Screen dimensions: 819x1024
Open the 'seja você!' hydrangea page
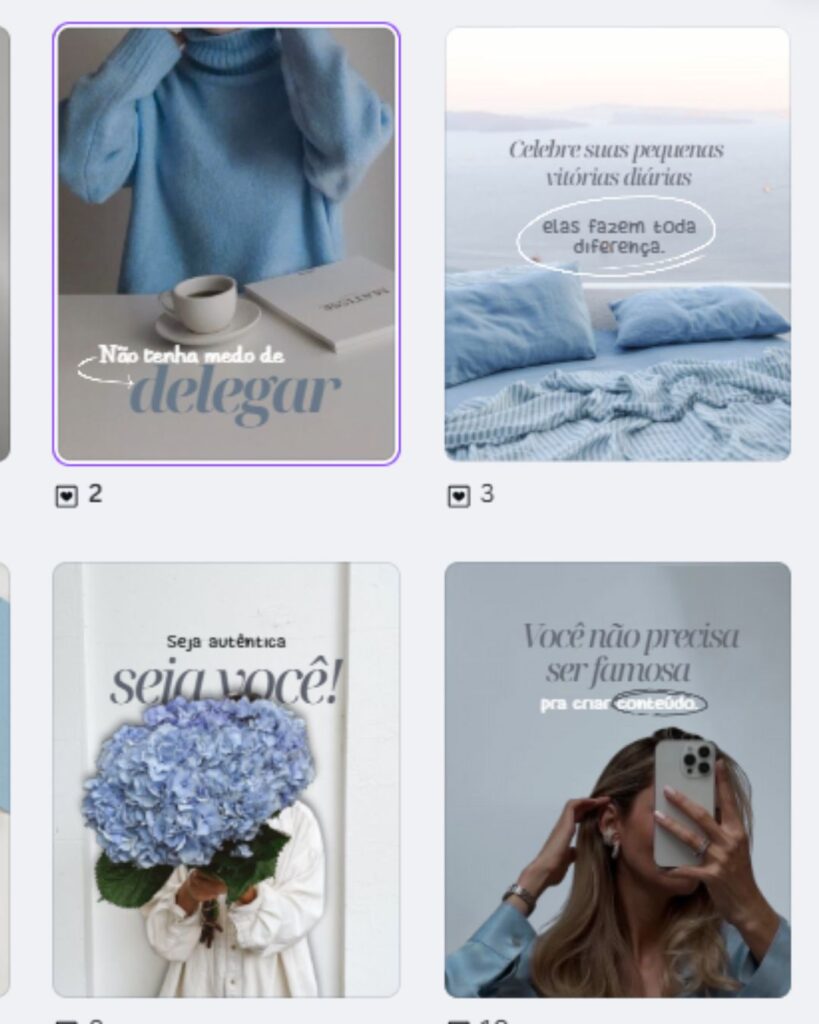[x=226, y=780]
